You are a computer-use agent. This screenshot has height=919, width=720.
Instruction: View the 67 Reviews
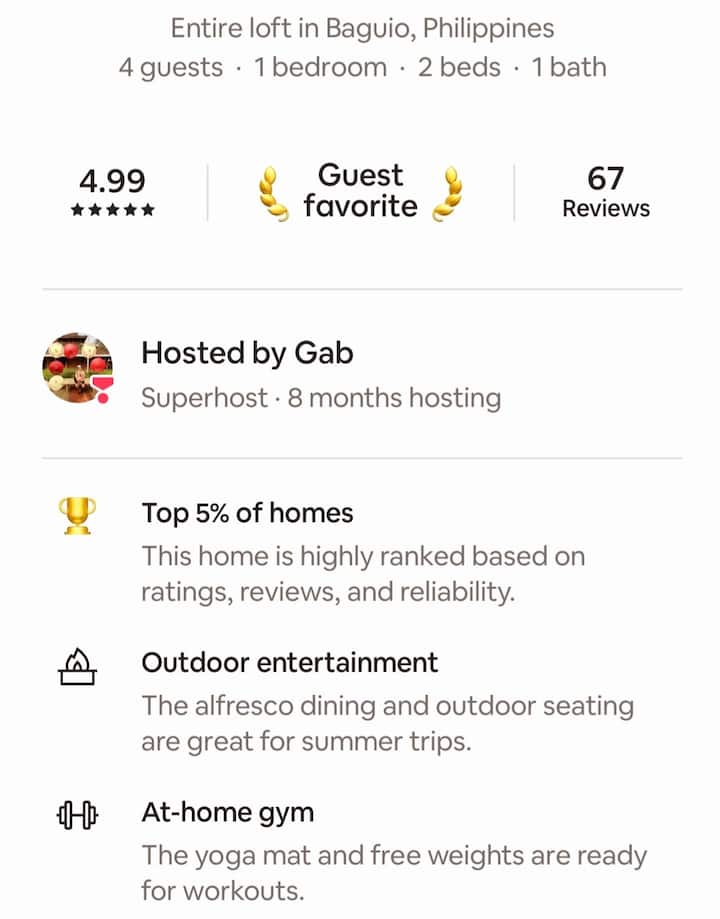[x=605, y=192]
